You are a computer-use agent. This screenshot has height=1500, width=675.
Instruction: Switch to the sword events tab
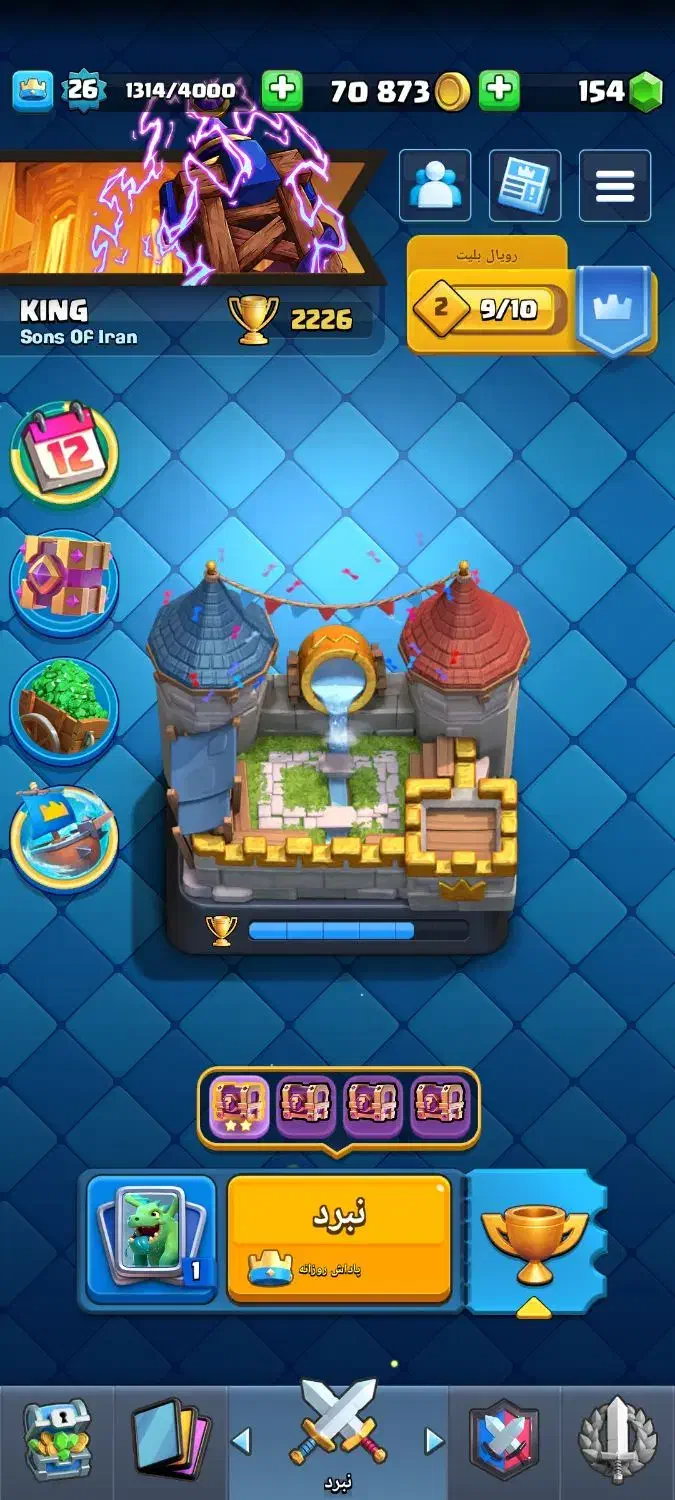coord(618,1440)
